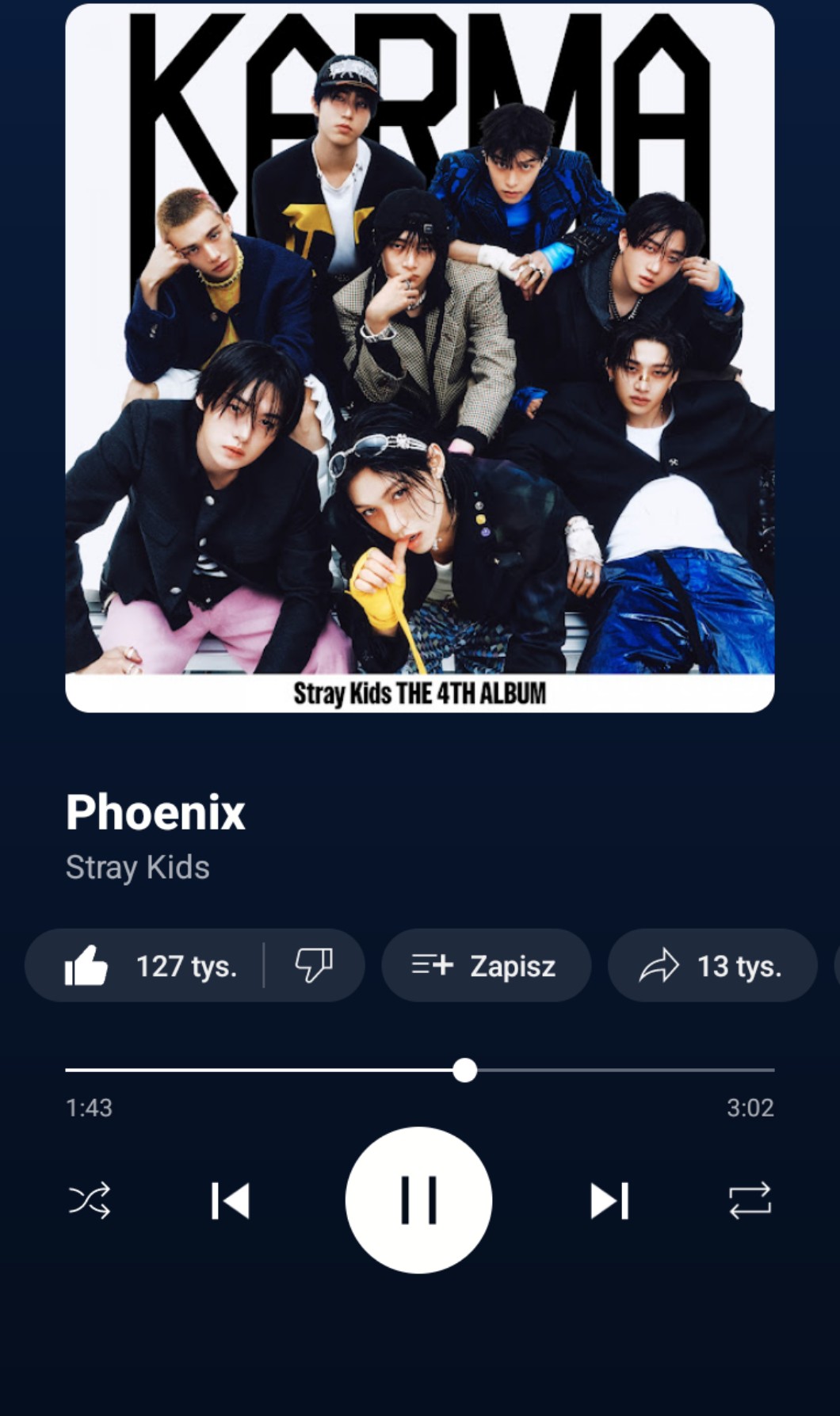Screen dimensions: 840x1416
Task: Toggle repeat mode
Action: pyautogui.click(x=749, y=1200)
